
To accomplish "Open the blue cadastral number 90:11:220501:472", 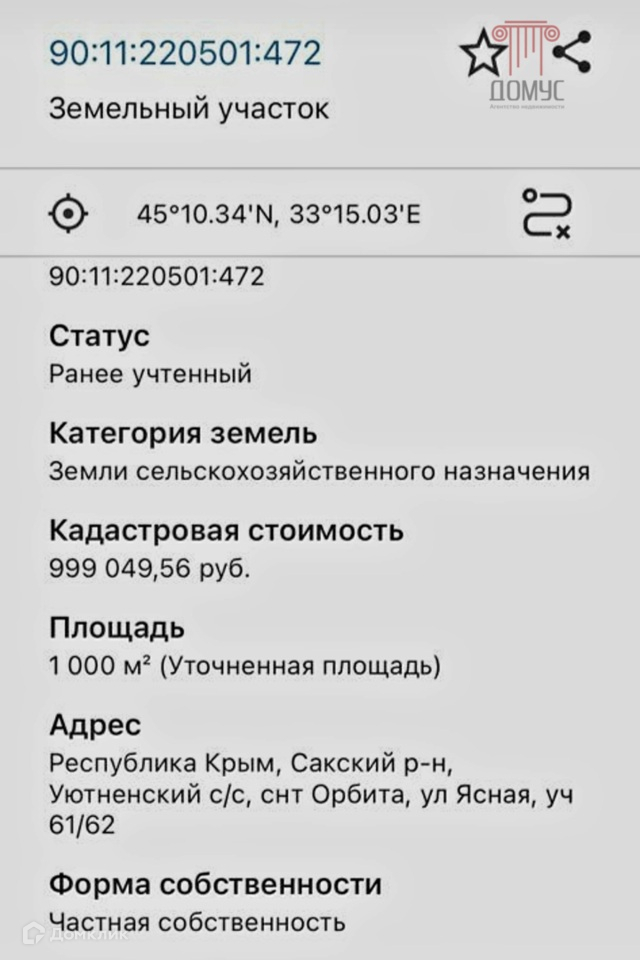I will (x=185, y=52).
